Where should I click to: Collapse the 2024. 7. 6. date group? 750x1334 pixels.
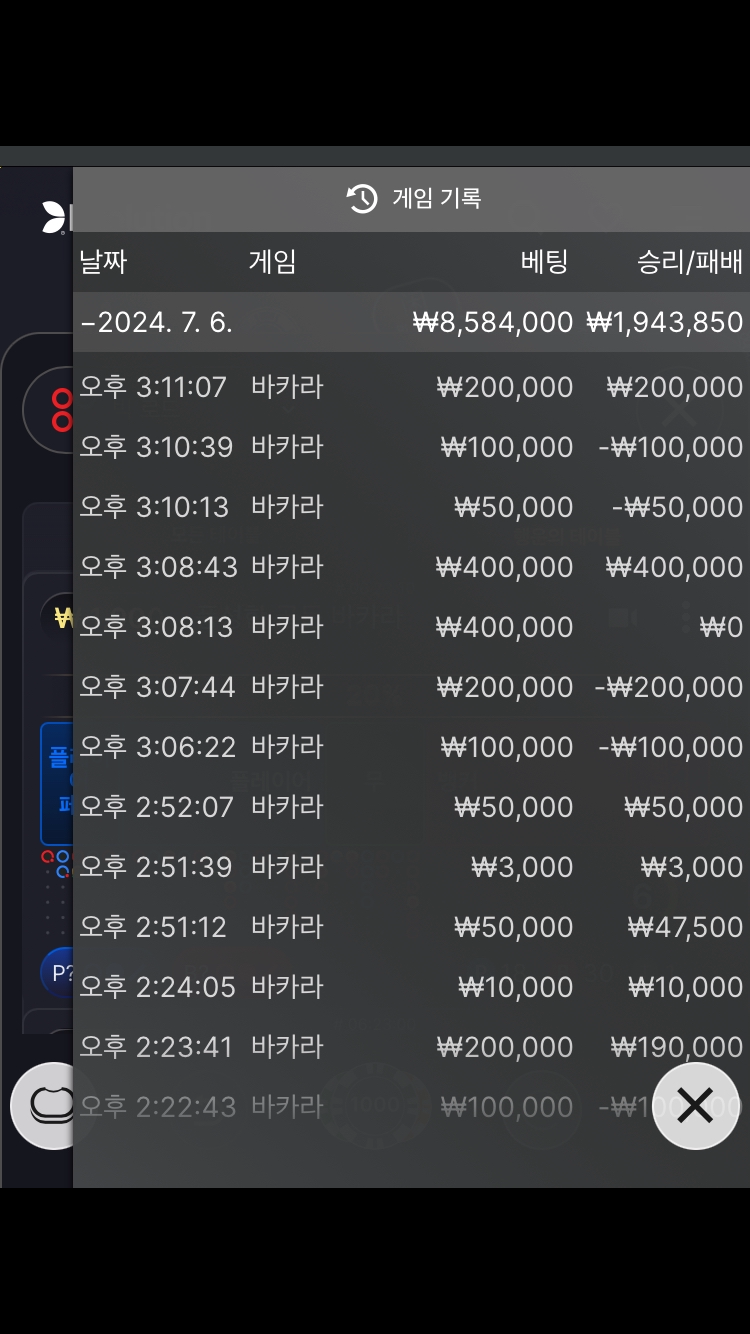point(411,322)
